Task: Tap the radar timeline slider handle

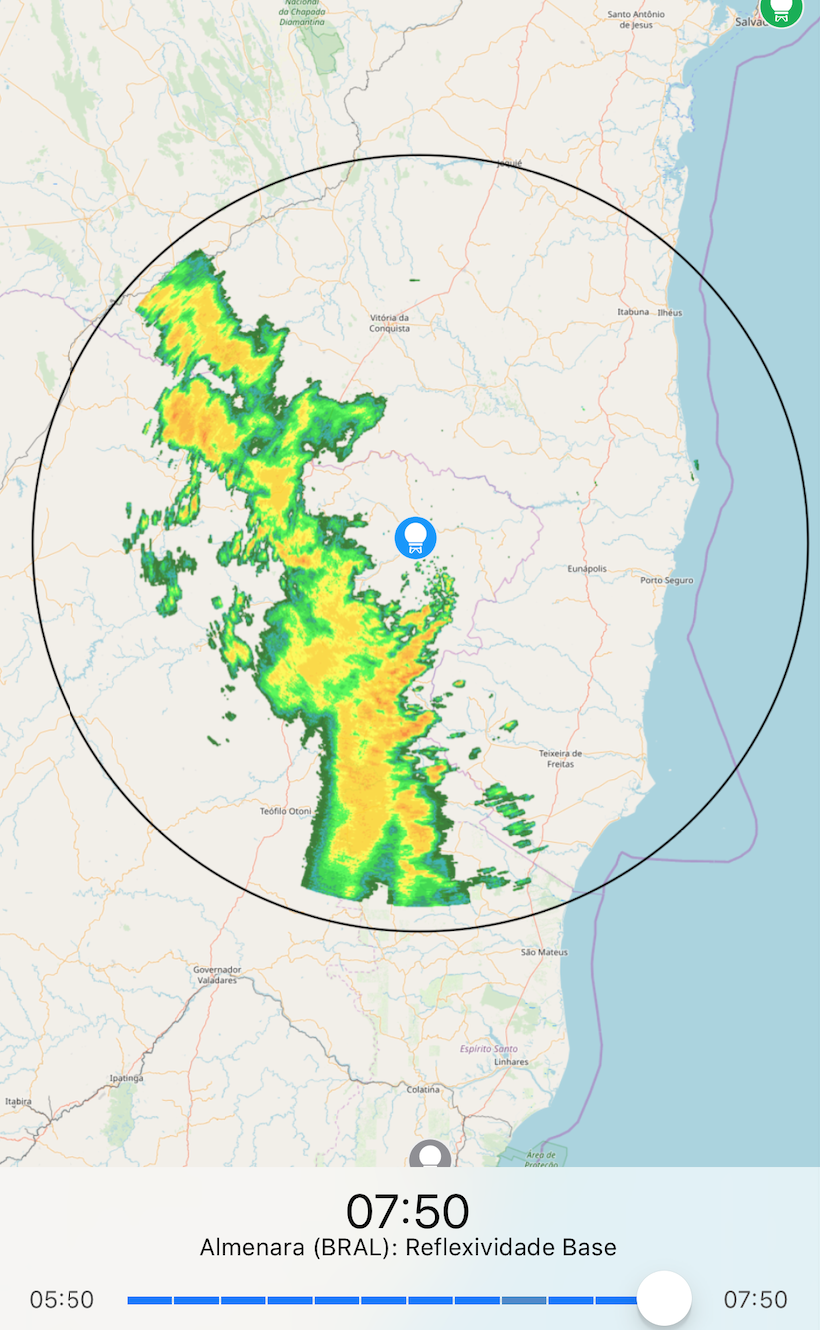Action: (664, 1299)
